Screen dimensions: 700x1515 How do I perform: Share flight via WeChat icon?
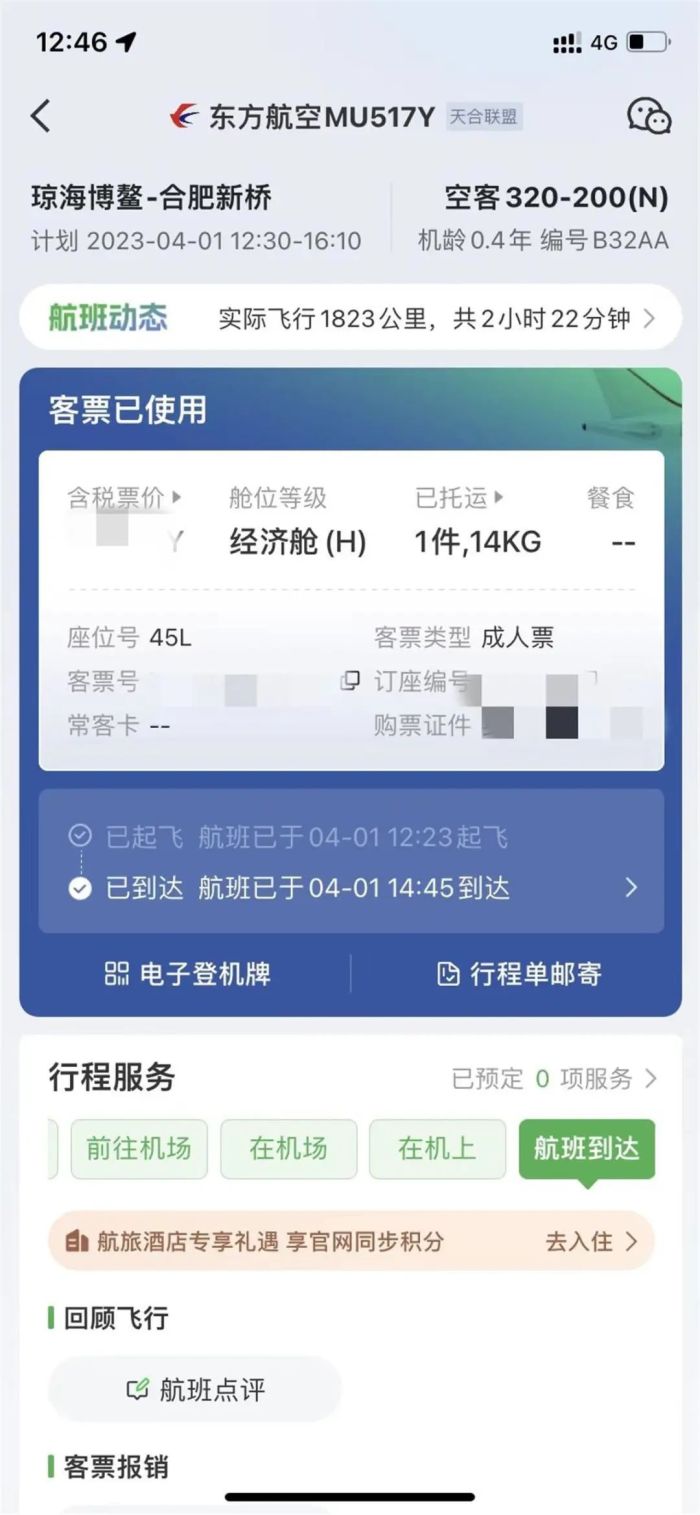click(648, 117)
